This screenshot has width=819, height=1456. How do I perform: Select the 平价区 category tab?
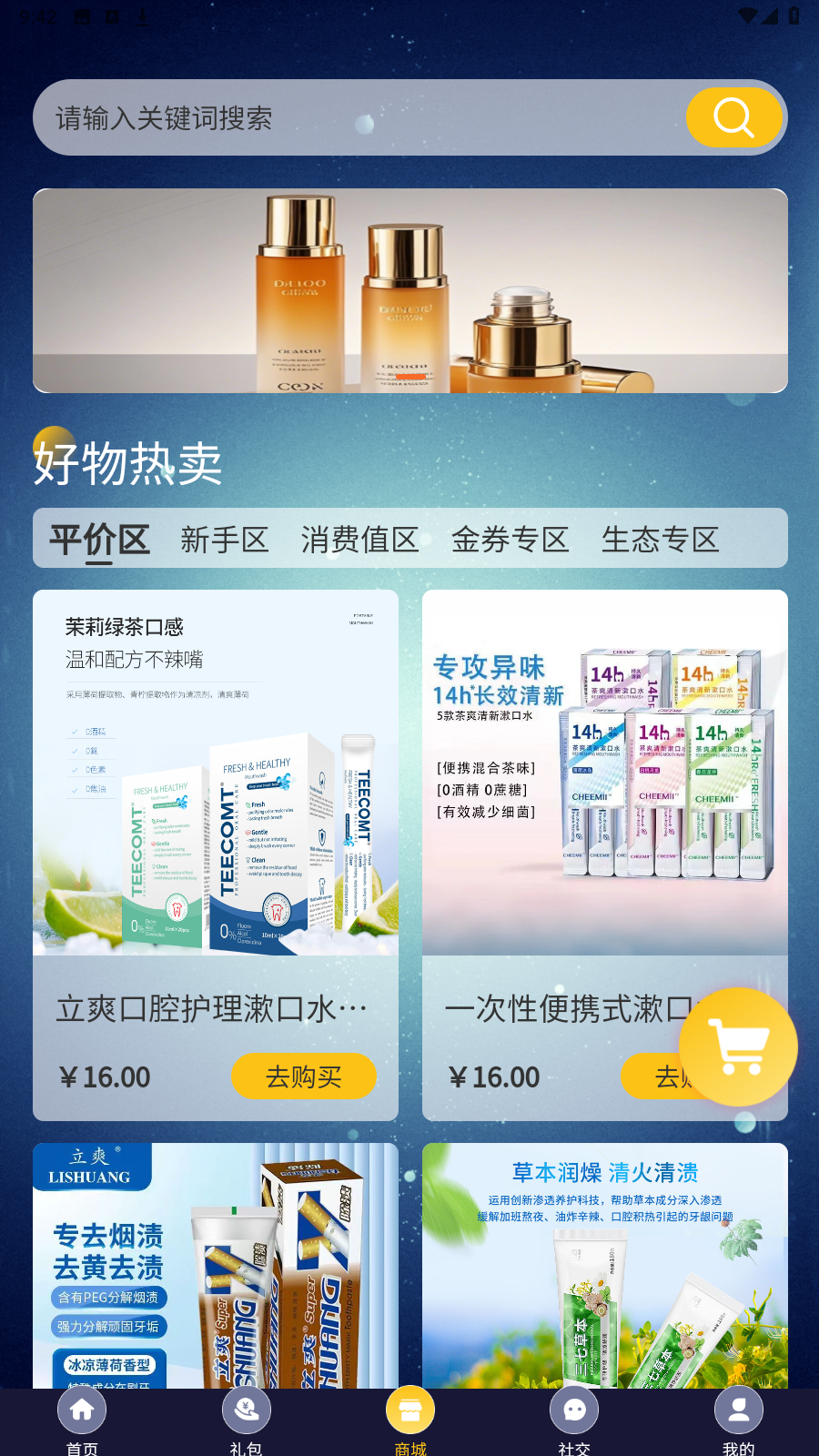pyautogui.click(x=99, y=540)
